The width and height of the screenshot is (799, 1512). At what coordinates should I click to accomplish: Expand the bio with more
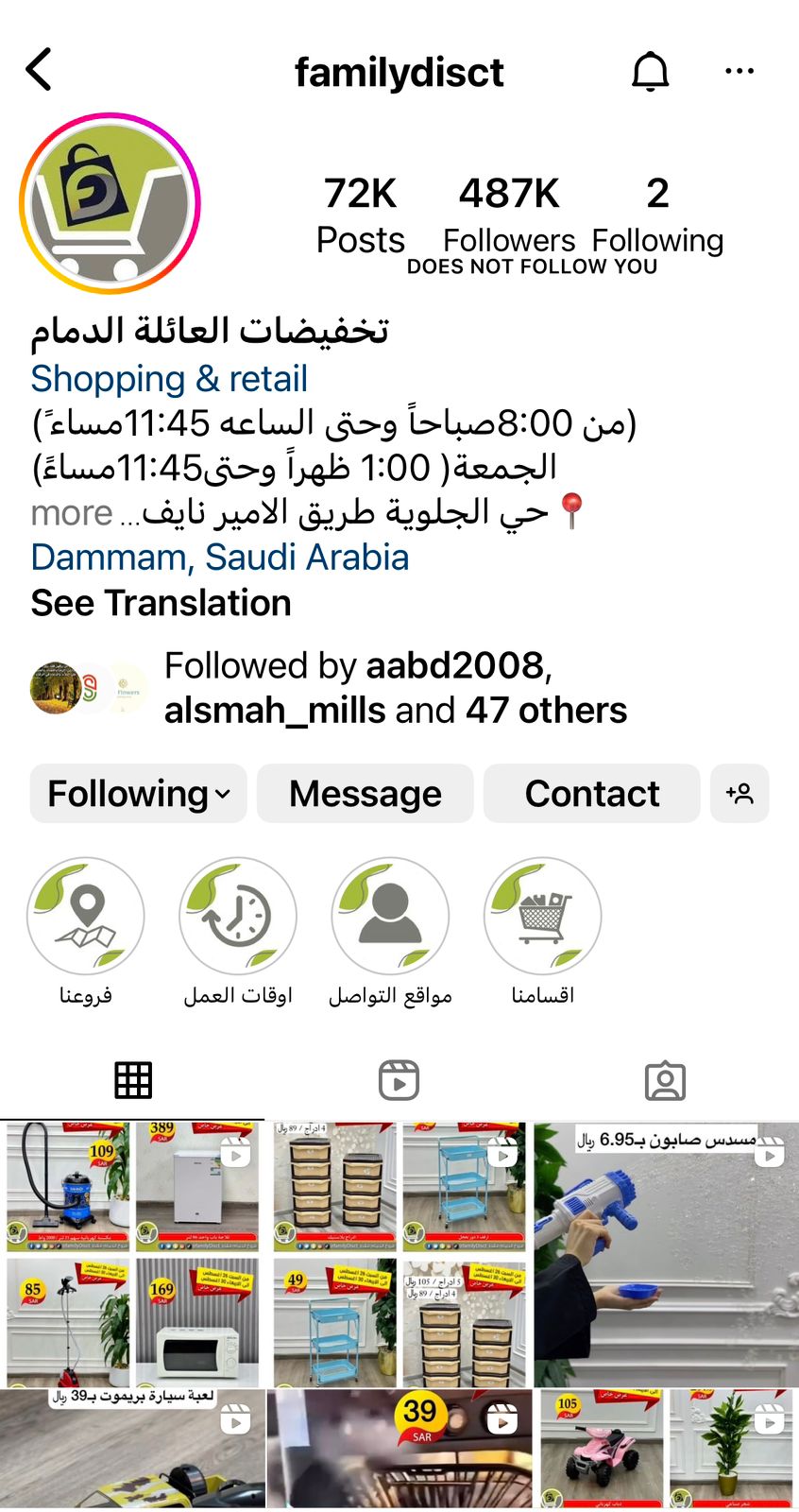pyautogui.click(x=71, y=513)
